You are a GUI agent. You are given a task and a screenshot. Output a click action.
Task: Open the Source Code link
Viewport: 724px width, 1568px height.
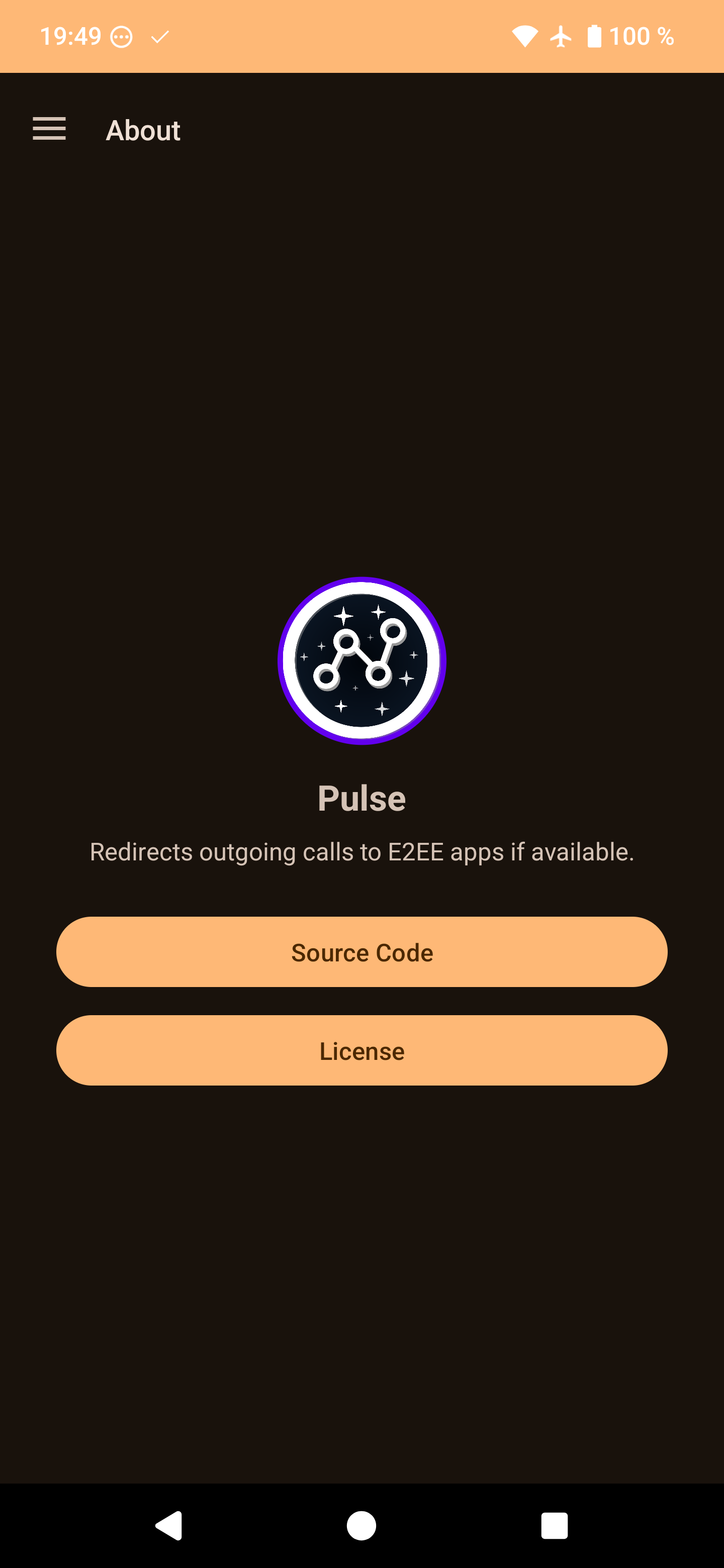(361, 952)
